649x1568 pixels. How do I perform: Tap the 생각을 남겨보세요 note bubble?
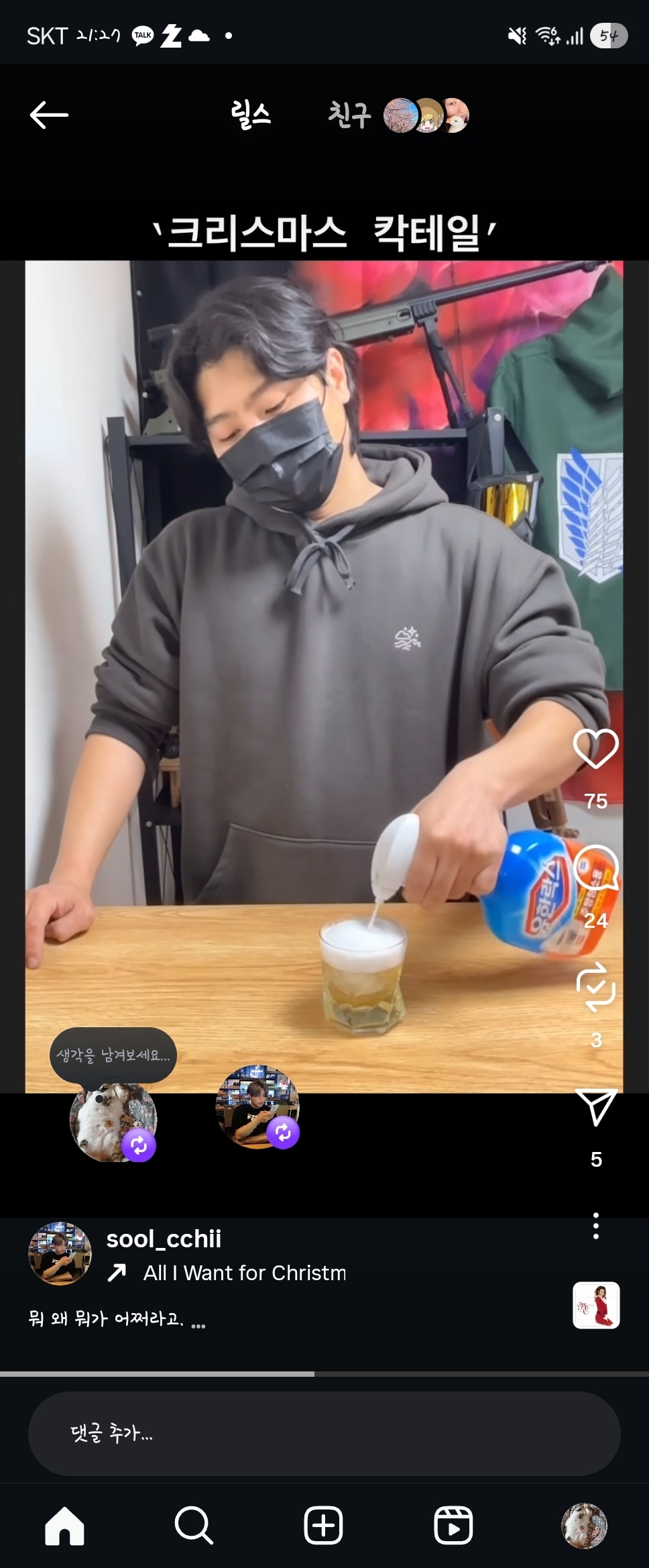click(113, 1055)
